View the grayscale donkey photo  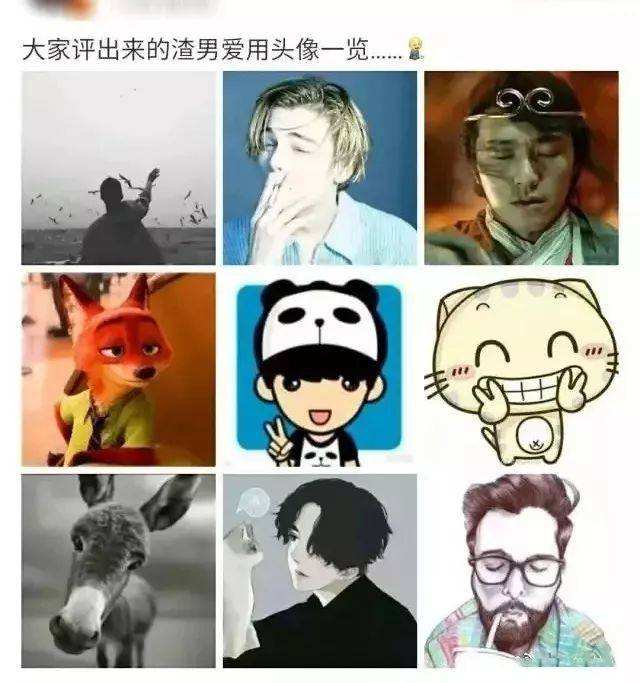click(118, 571)
